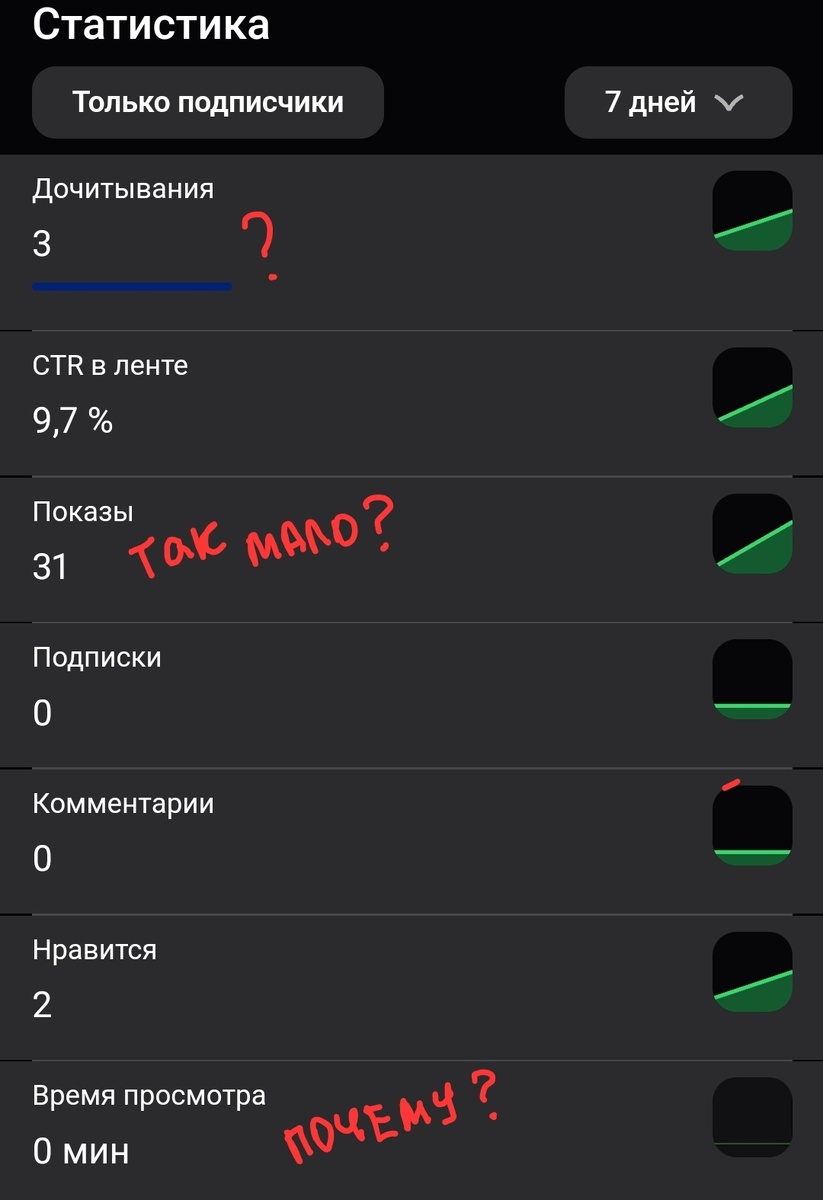The image size is (823, 1200).
Task: Change the statistics time period selector
Action: pos(678,102)
